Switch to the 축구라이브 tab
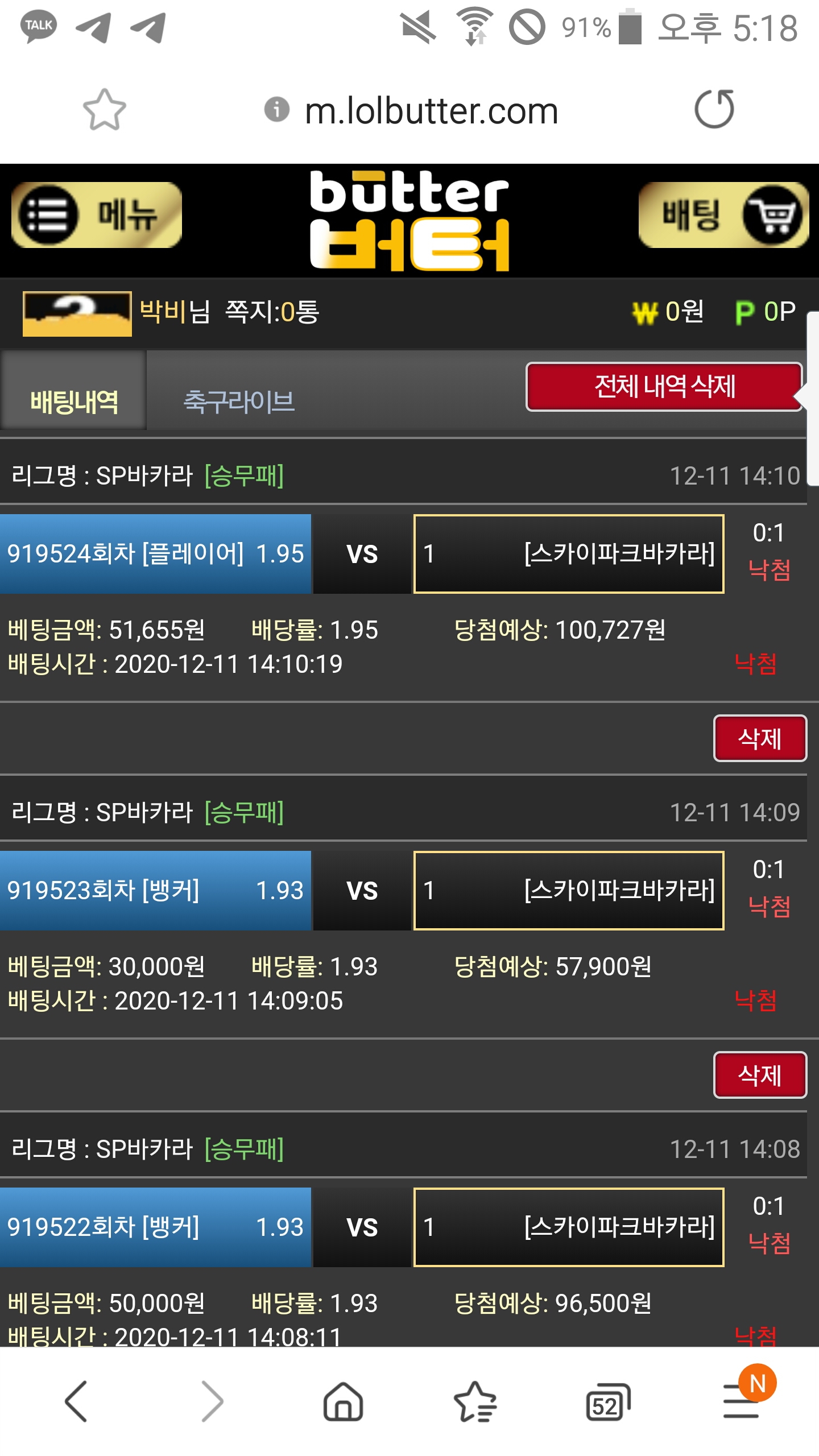This screenshot has width=819, height=1456. [x=239, y=402]
